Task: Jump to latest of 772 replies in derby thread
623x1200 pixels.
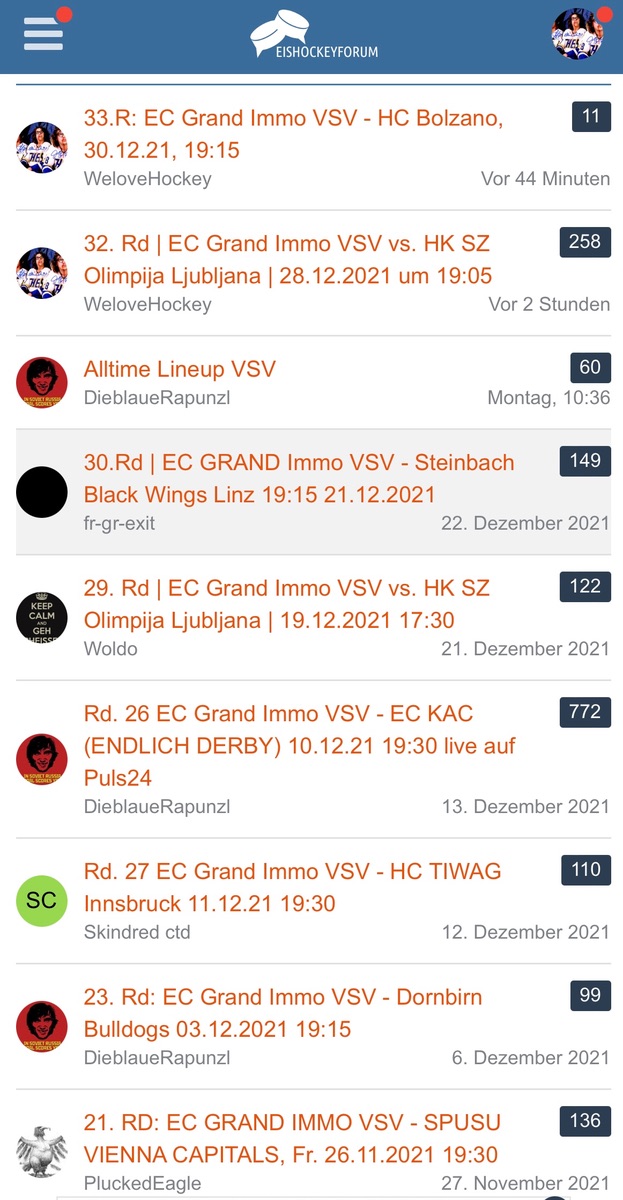Action: click(x=584, y=712)
